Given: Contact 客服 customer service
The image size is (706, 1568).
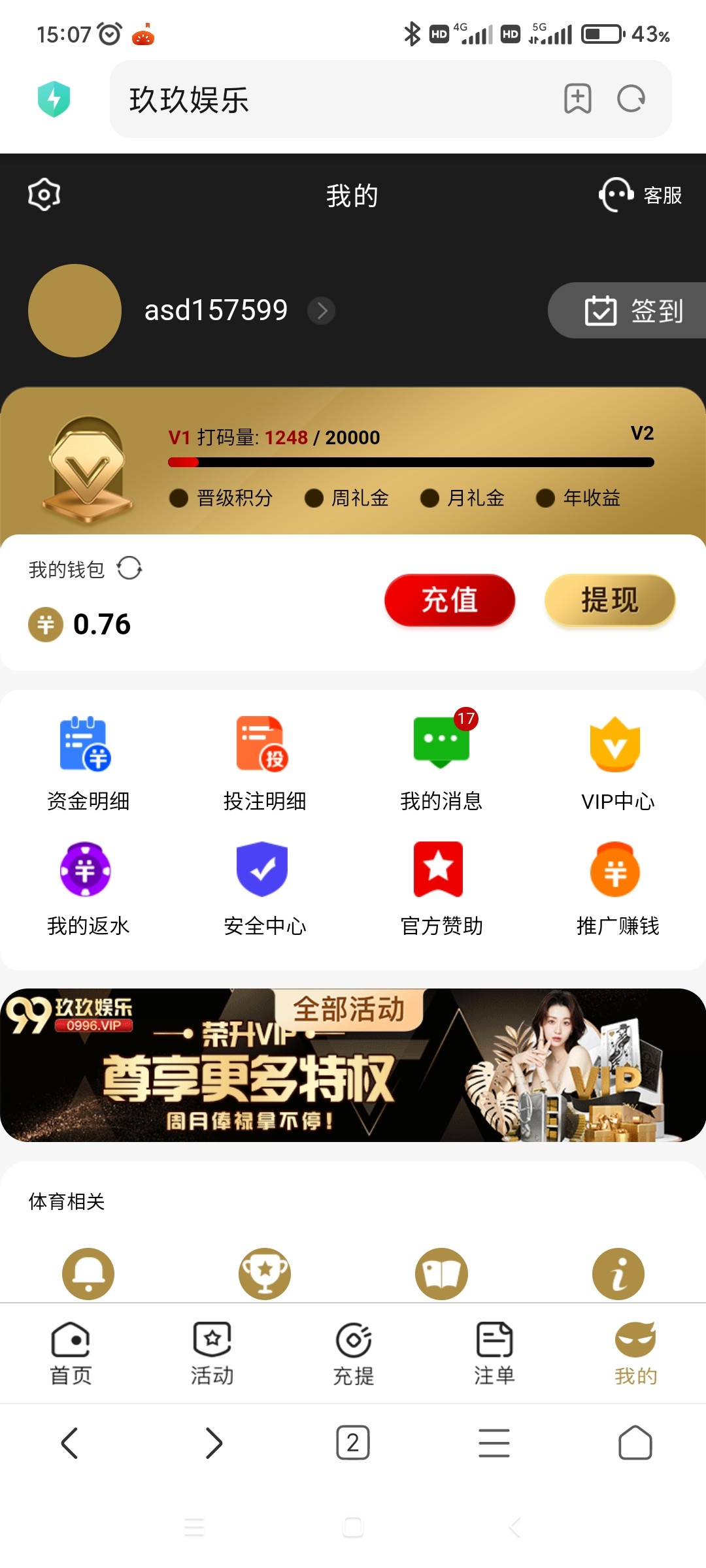Looking at the screenshot, I should coord(641,195).
